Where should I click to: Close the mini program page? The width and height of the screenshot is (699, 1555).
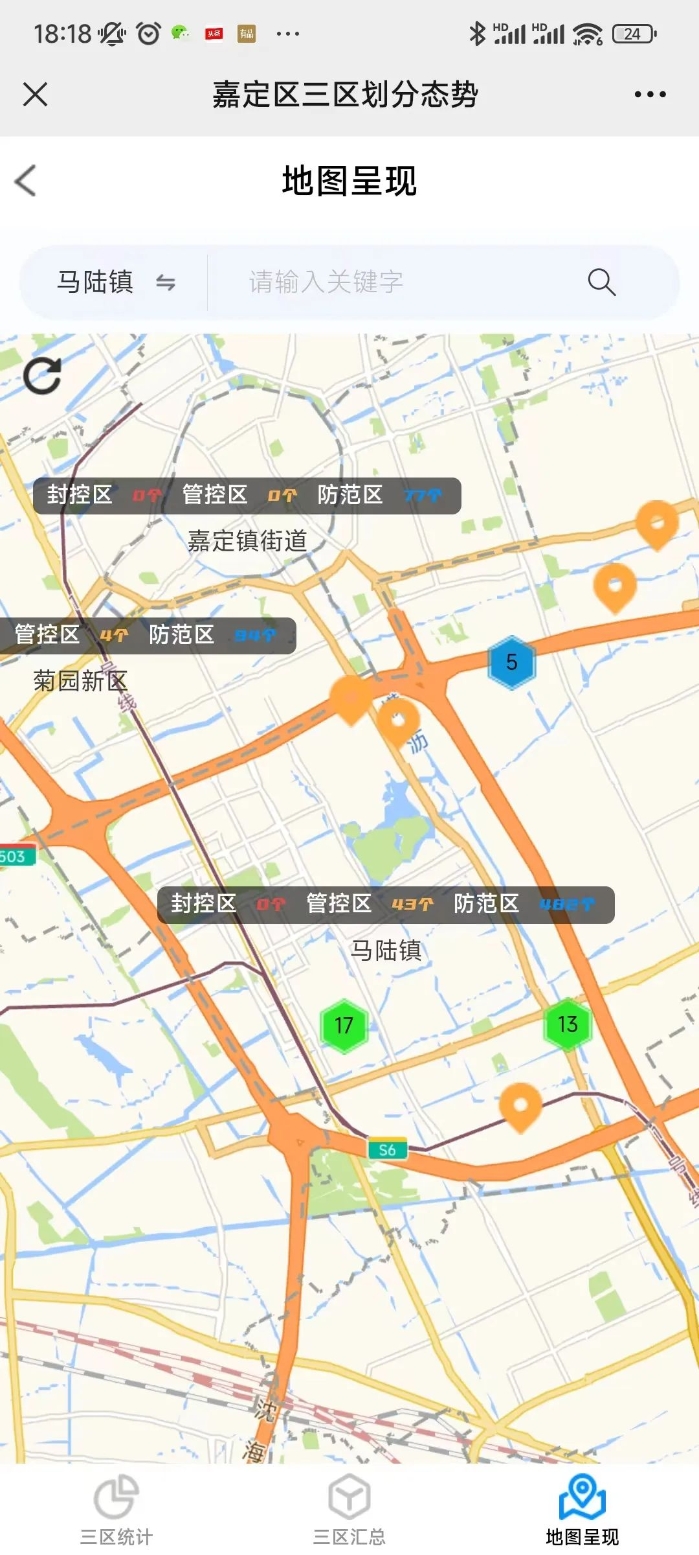[x=35, y=95]
